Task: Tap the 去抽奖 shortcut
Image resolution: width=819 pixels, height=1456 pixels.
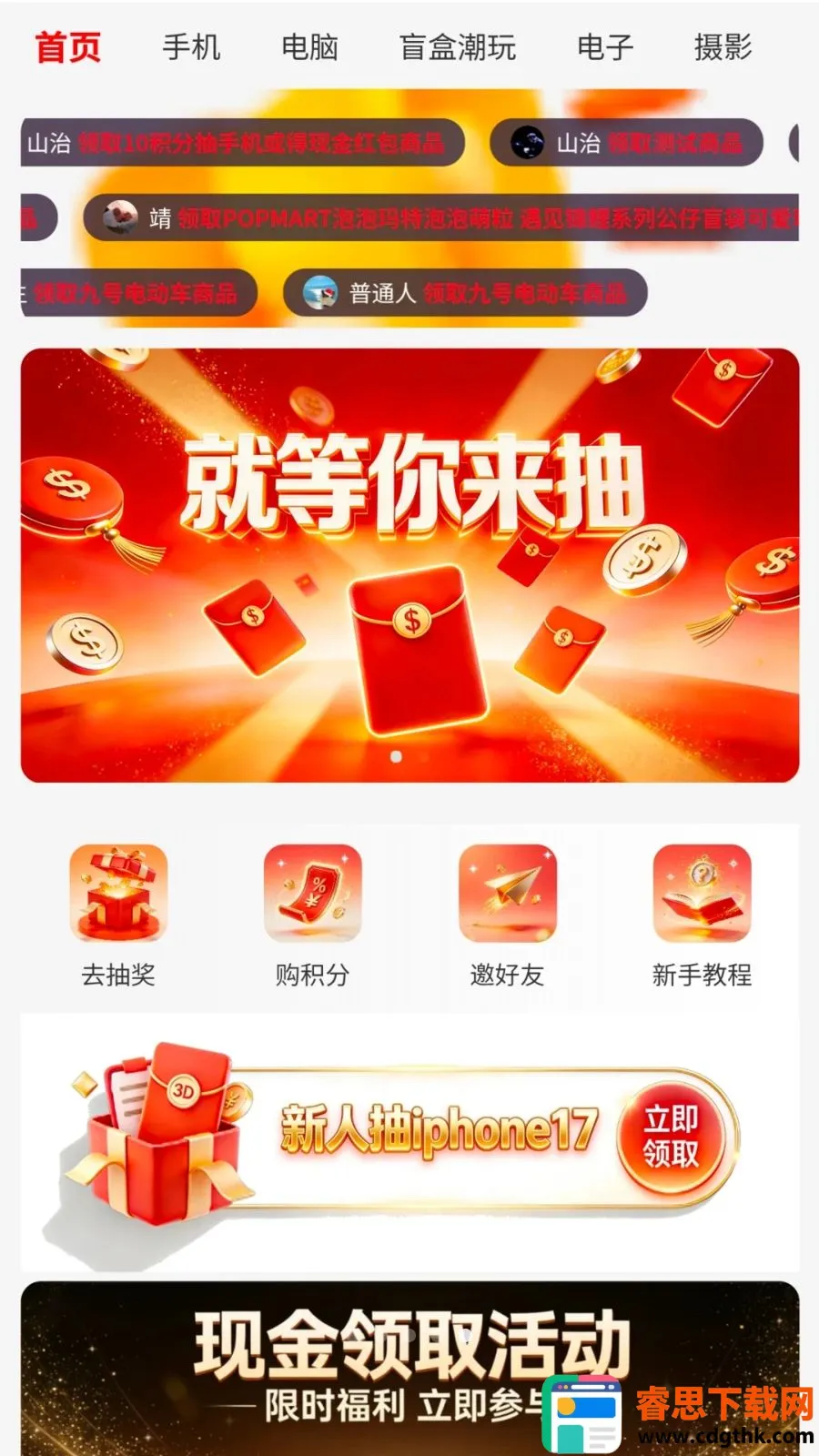Action: tap(118, 916)
